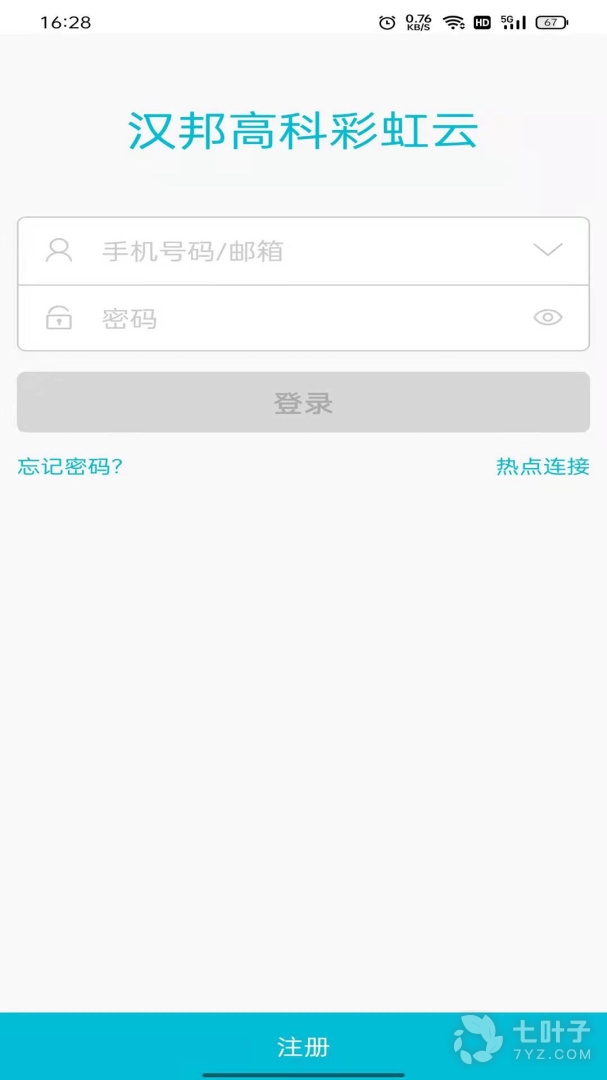Tap the 手机号码/邮箱 input field
The height and width of the screenshot is (1080, 607).
click(x=300, y=251)
